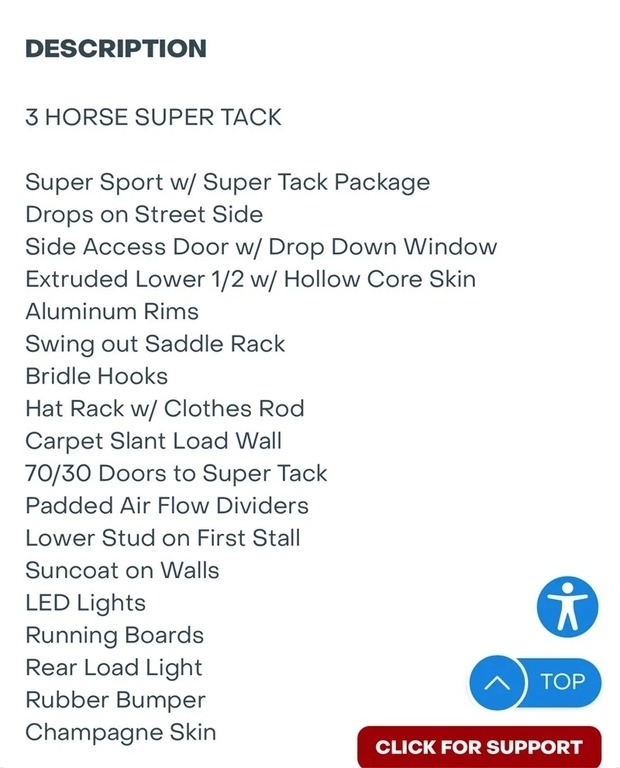Tap the Click For Support button
This screenshot has height=768, width=620.
tap(479, 747)
